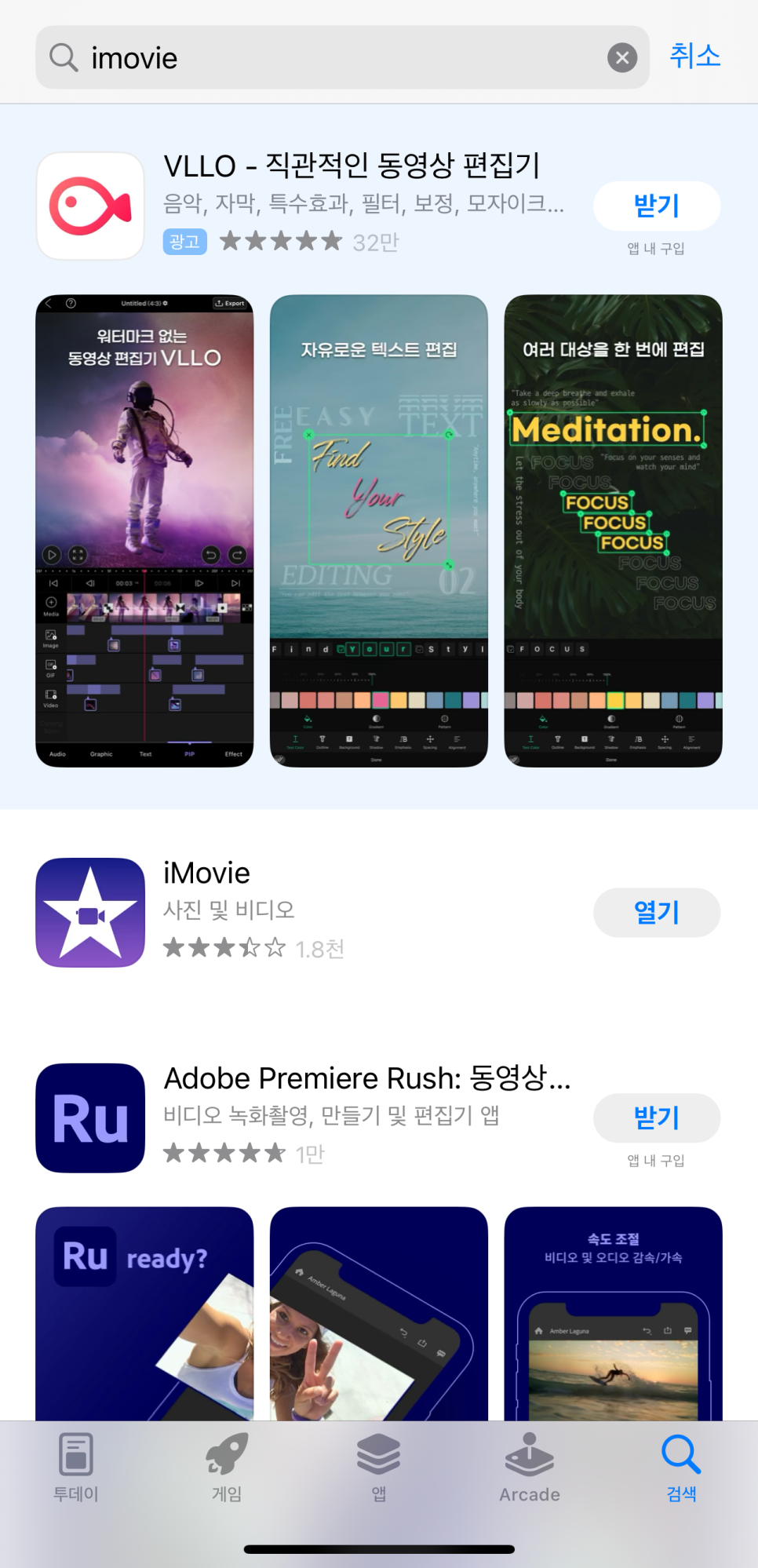The height and width of the screenshot is (1568, 758).
Task: Get Adobe Premiere Rush with 받기
Action: tap(656, 1118)
